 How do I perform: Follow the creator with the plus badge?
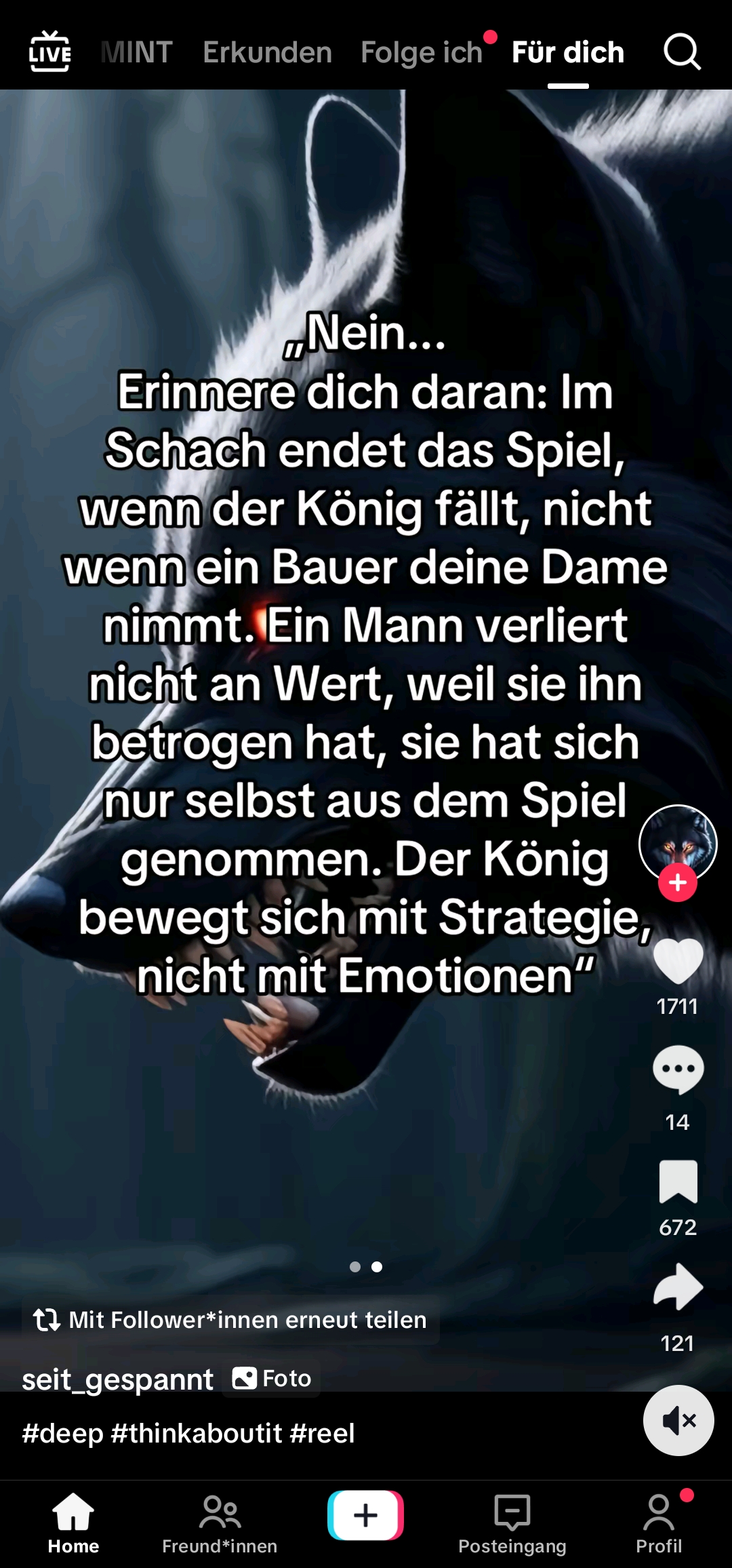(678, 882)
